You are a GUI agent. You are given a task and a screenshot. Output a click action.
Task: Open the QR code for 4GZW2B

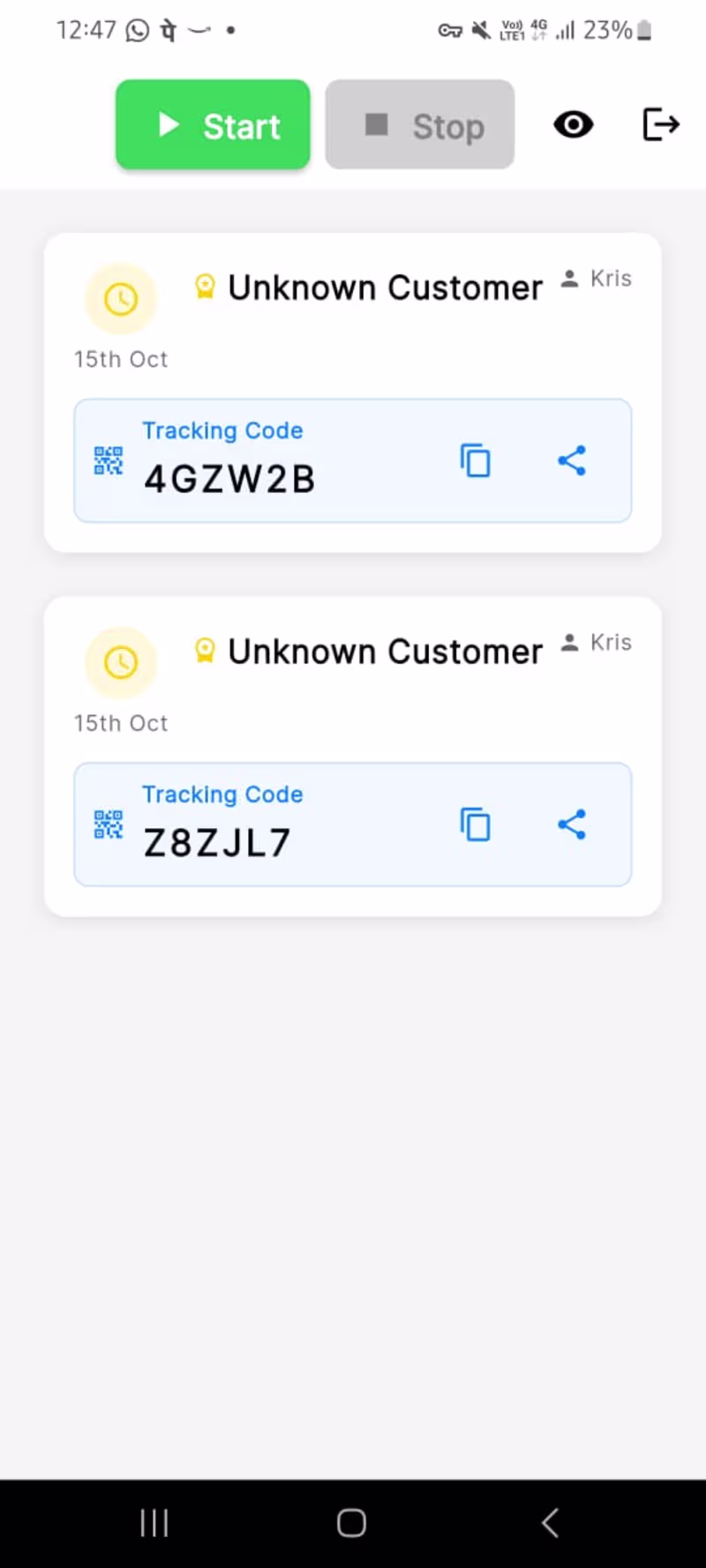tap(108, 459)
